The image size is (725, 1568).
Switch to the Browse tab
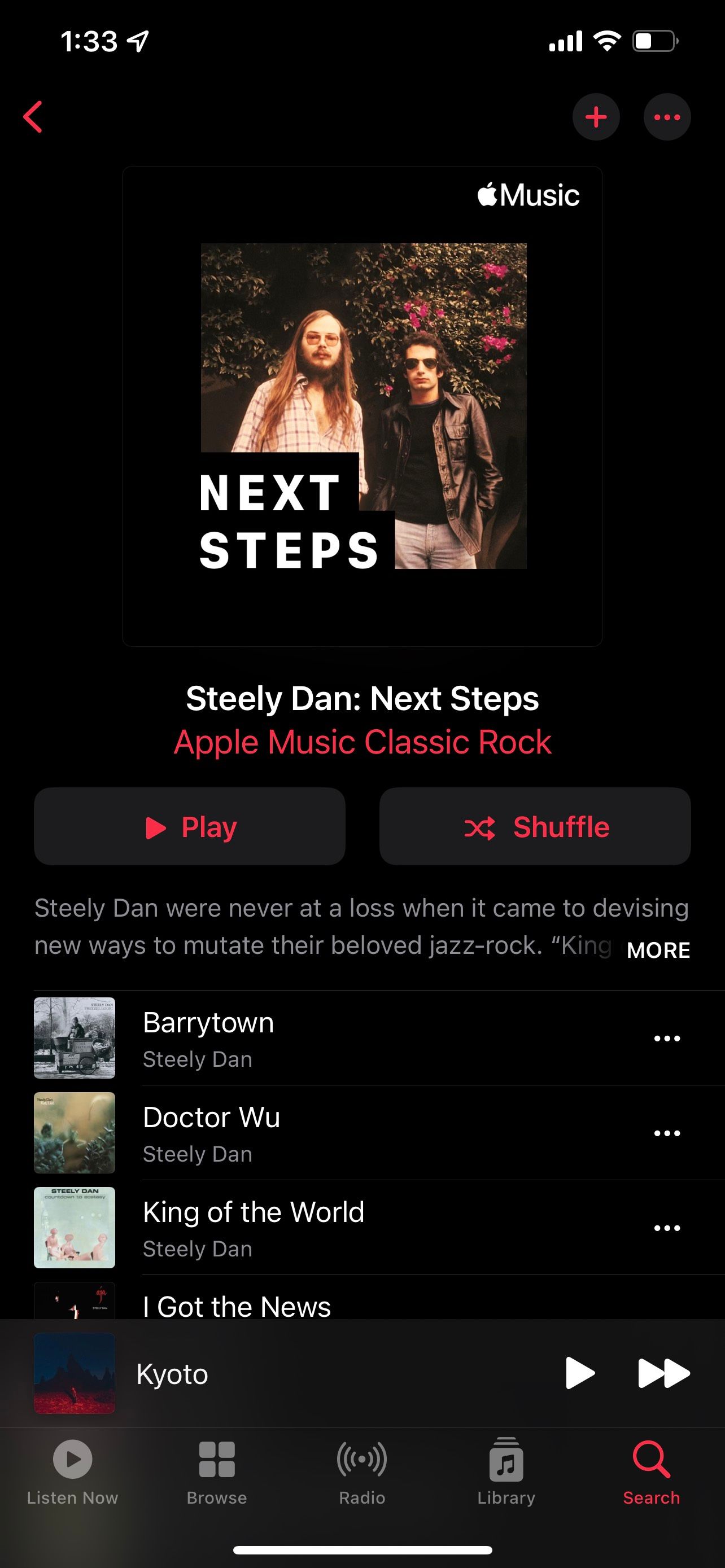217,1470
